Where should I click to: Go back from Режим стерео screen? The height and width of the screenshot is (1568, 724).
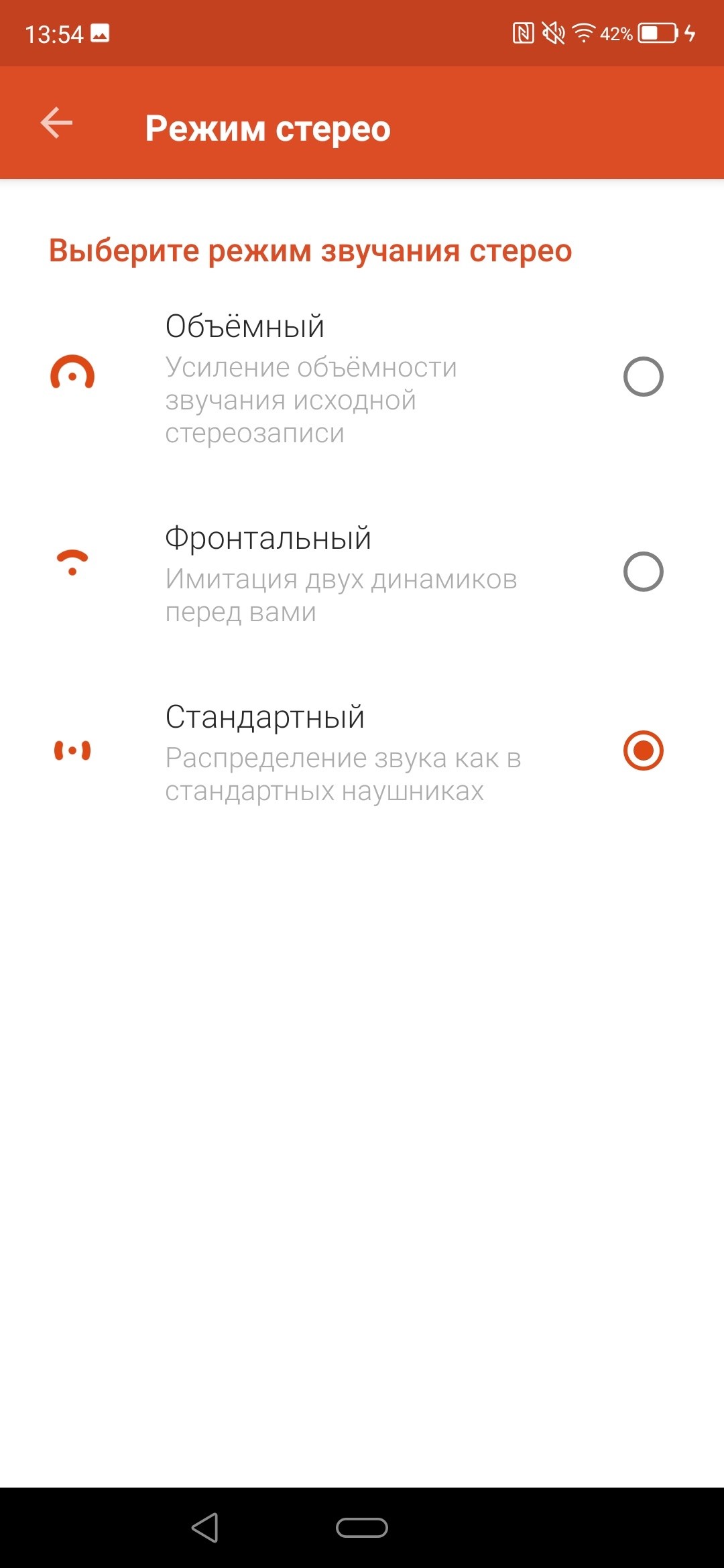click(56, 123)
